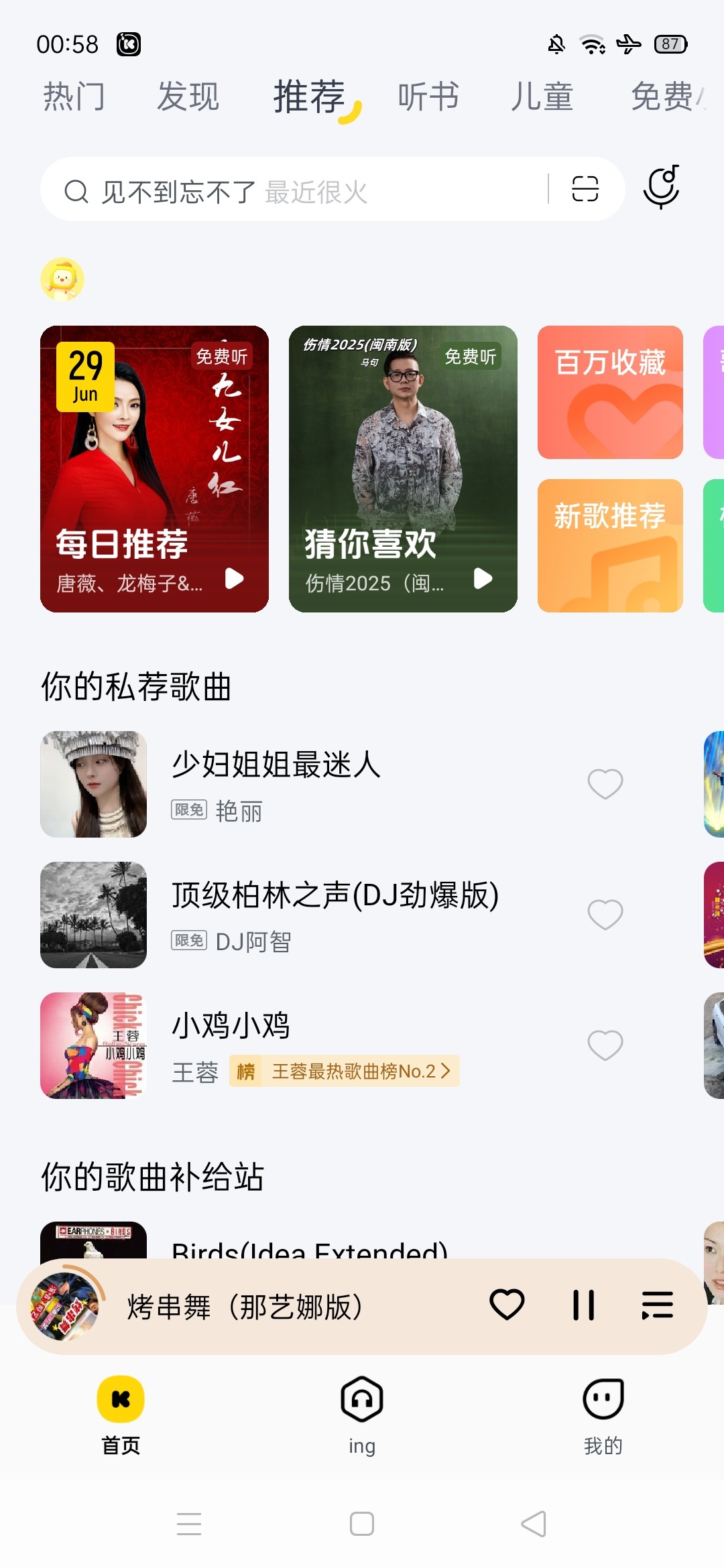Open the 猜你喜欢 card
The width and height of the screenshot is (724, 1568).
(x=403, y=469)
